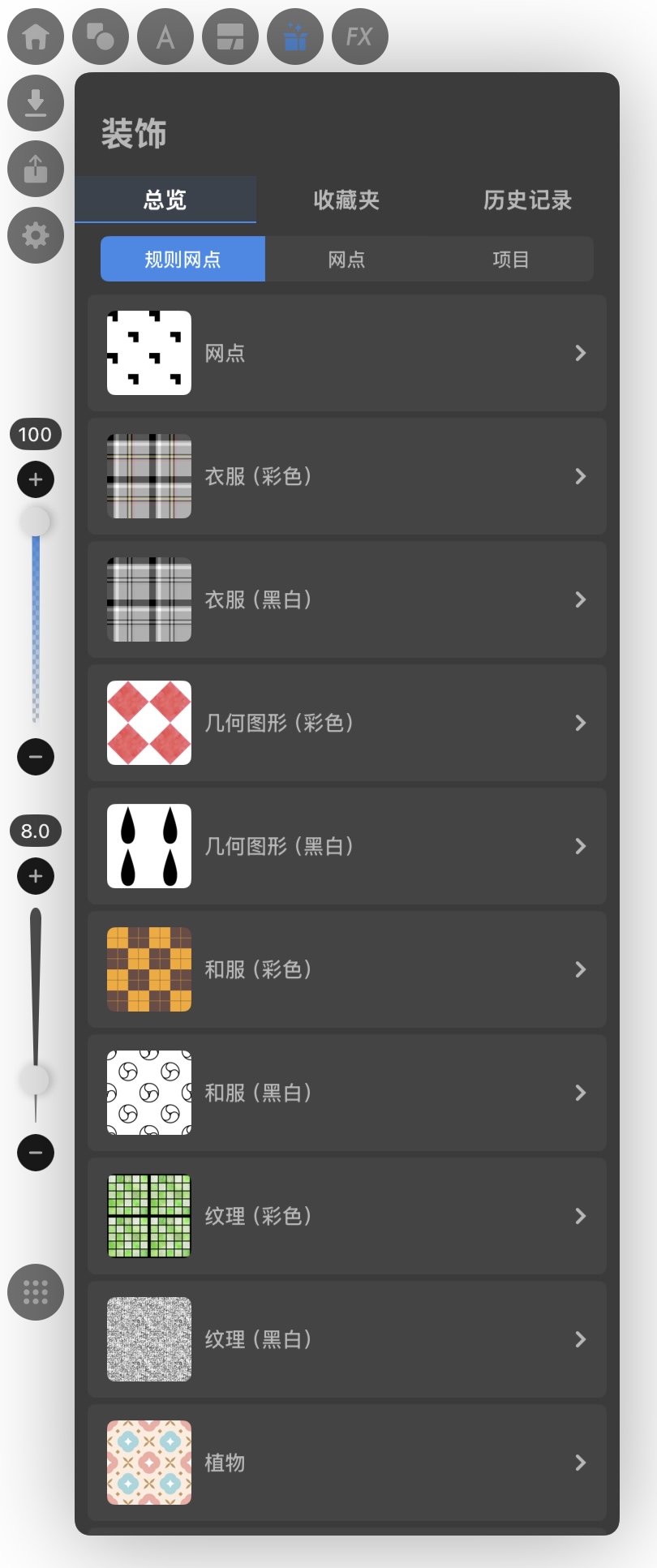Switch to the 历史记录 tab

click(527, 200)
